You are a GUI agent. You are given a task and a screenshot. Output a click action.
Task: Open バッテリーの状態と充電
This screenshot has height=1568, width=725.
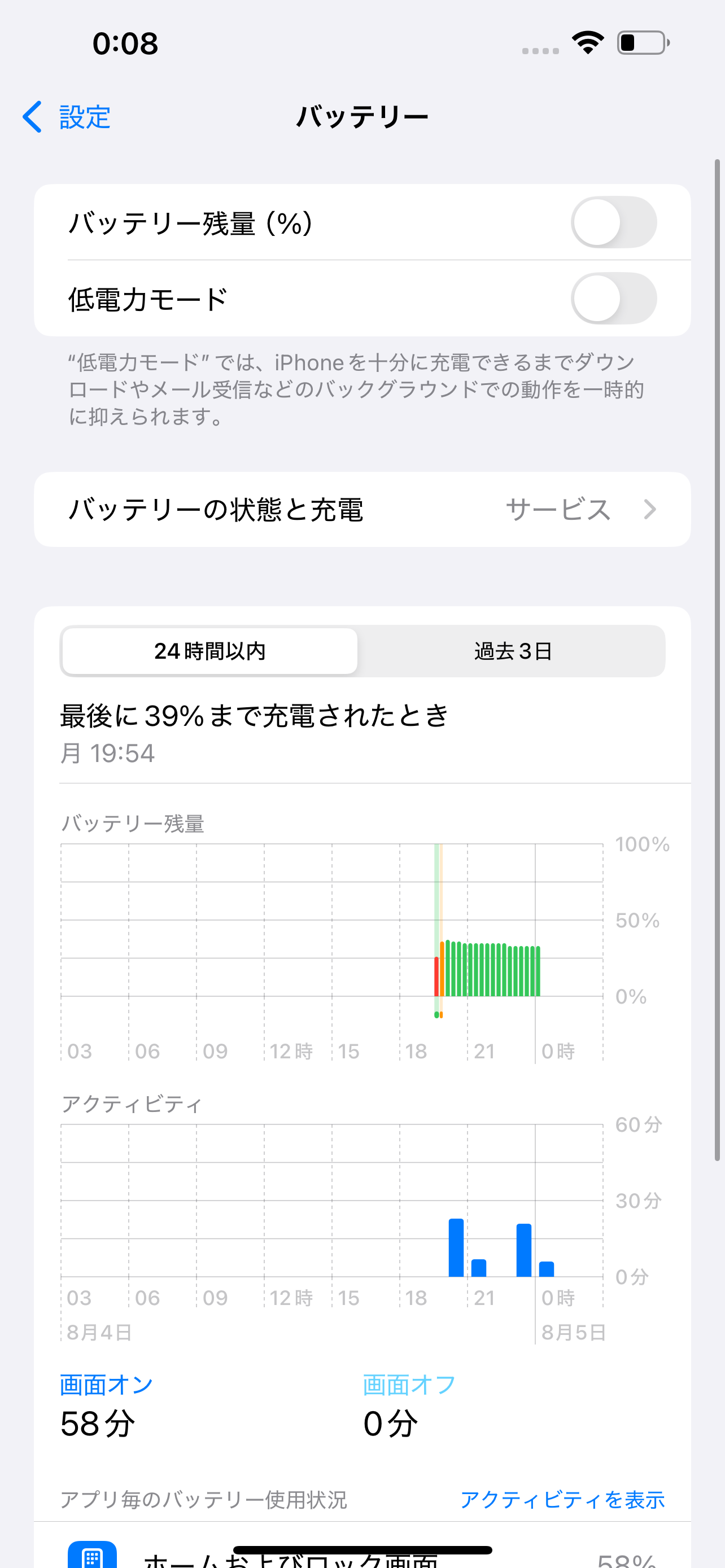click(362, 510)
